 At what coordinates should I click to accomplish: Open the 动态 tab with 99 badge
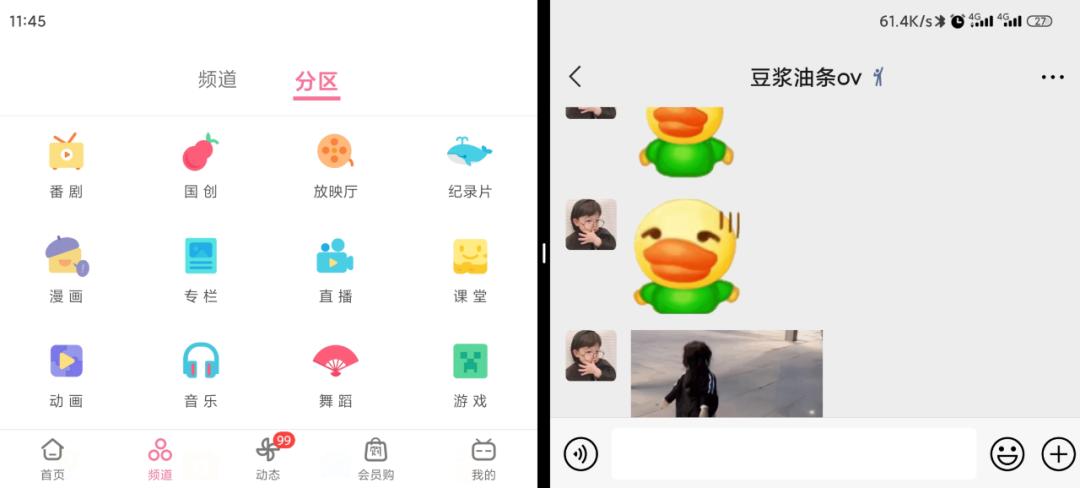click(268, 459)
